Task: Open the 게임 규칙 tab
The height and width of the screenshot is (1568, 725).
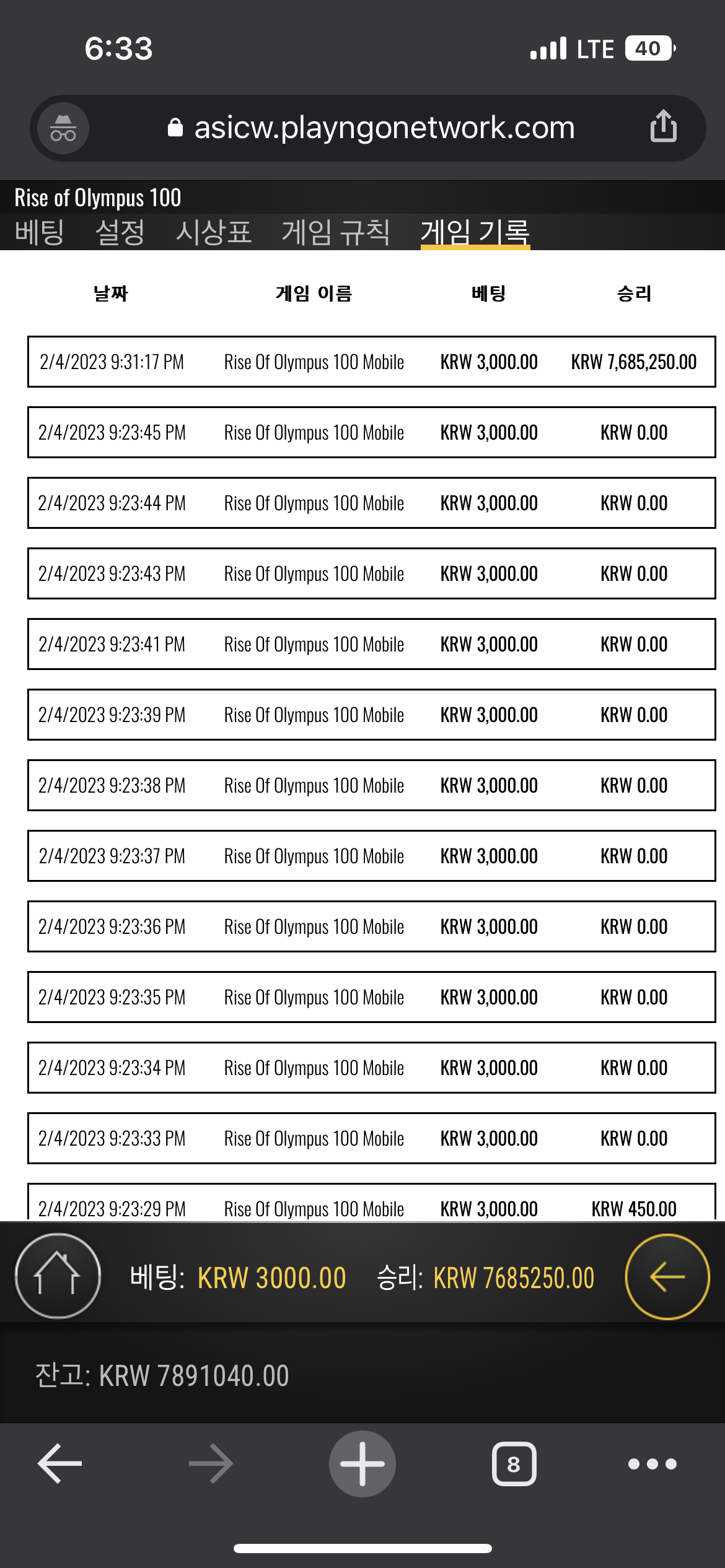Action: click(x=336, y=233)
